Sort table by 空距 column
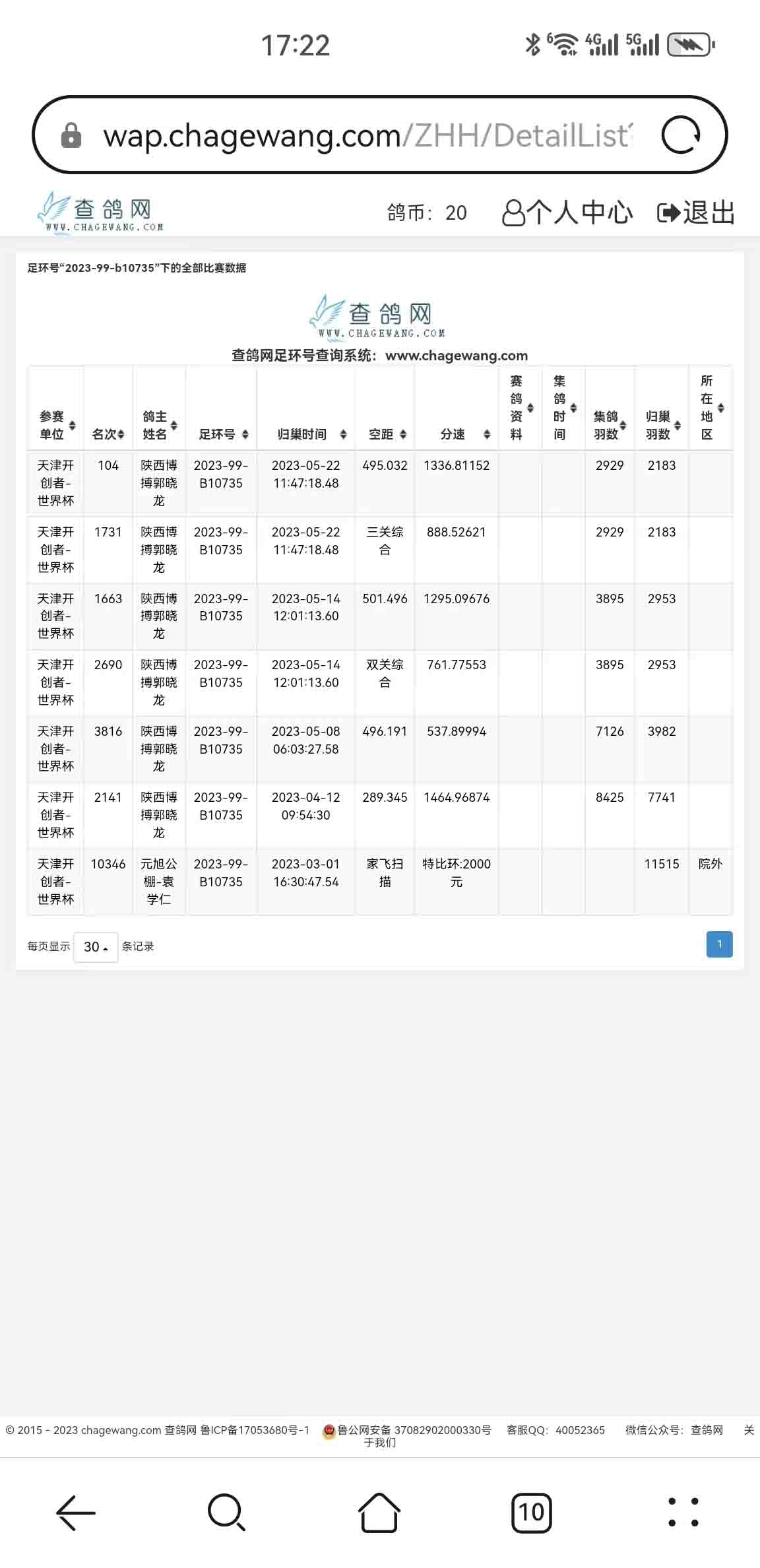Viewport: 760px width, 1568px height. pos(385,434)
